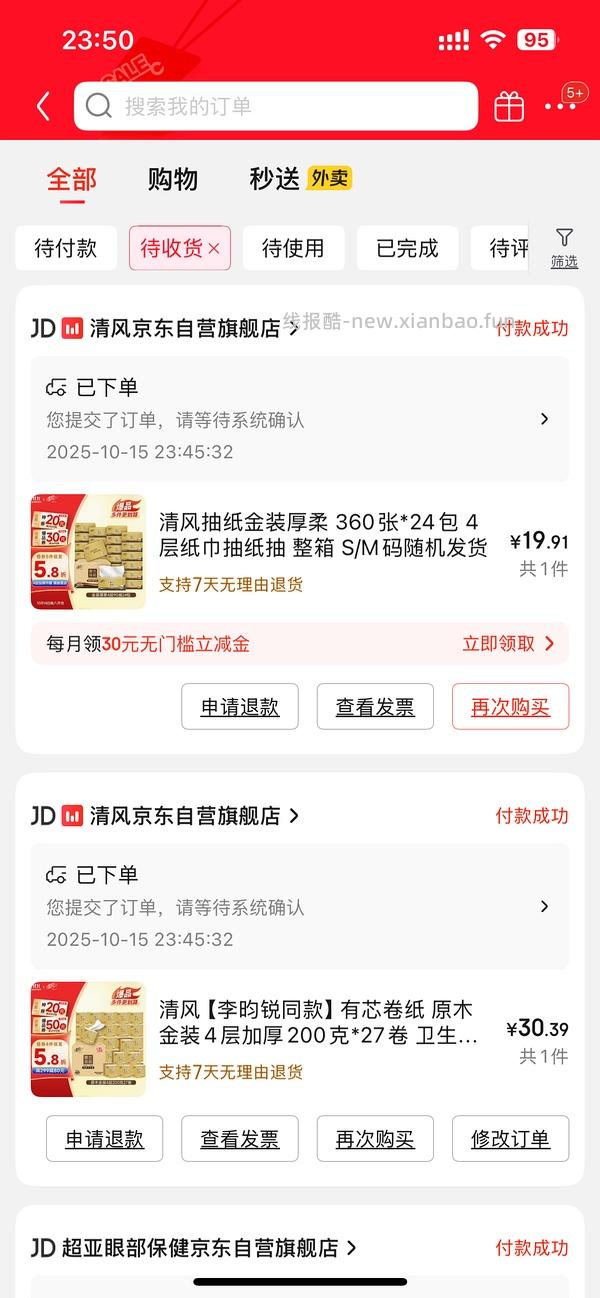View order status for the 清风抽纸 order
The image size is (600, 1298).
pos(299,419)
